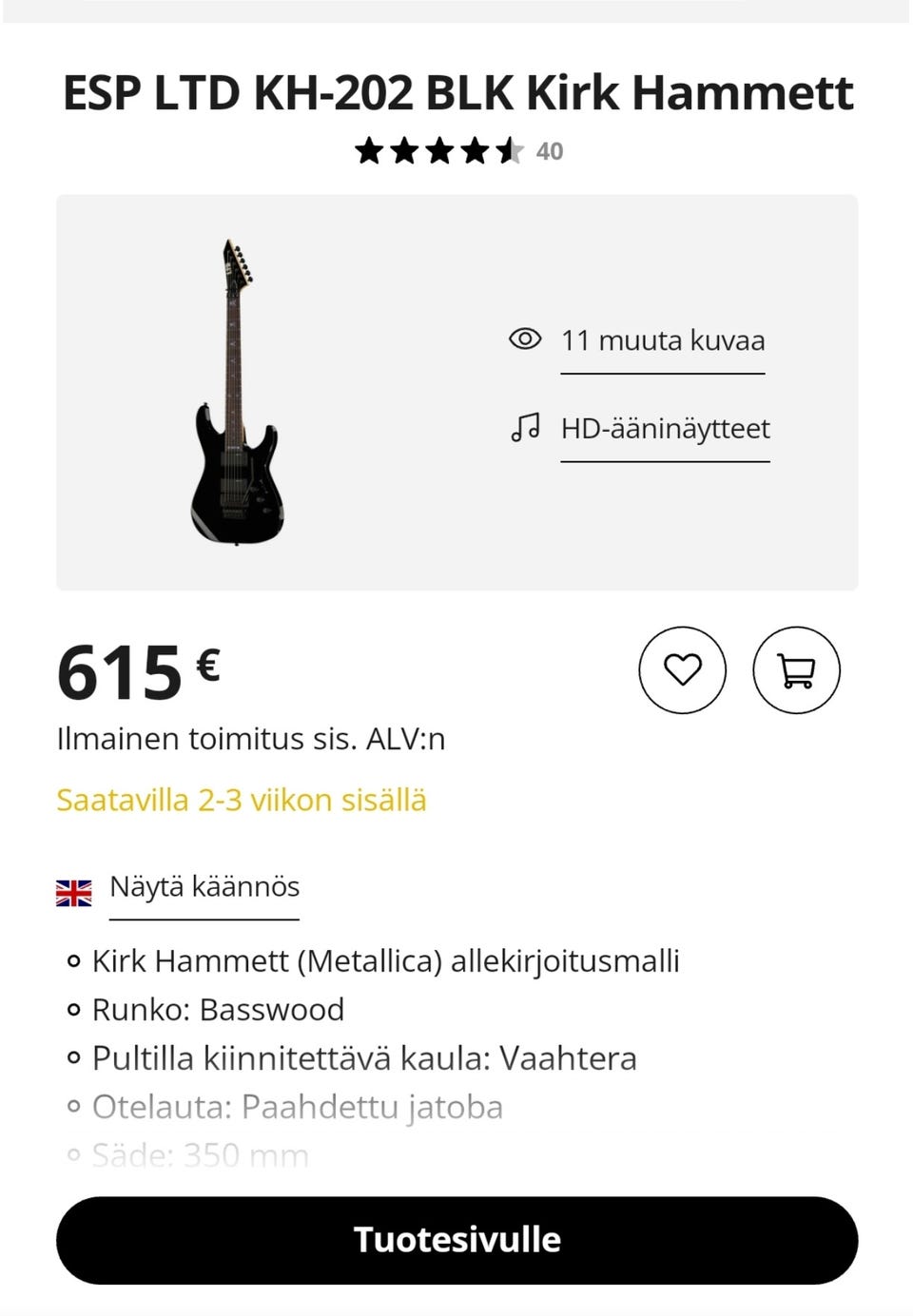Viewport: 913px width, 1316px height.
Task: Expand Näytä käännös to show translation
Action: coord(204,887)
